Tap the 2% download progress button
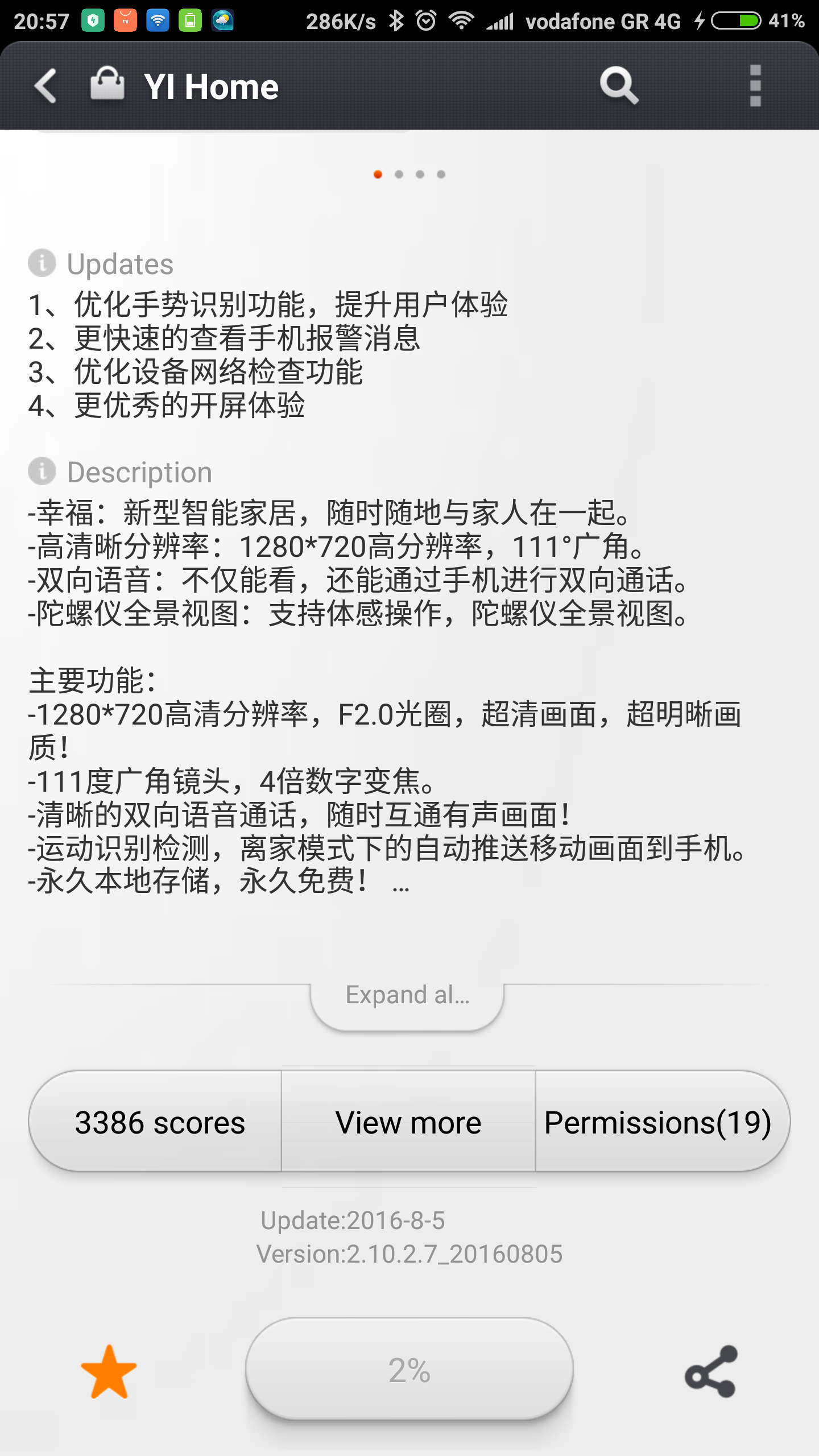This screenshot has height=1456, width=819. [409, 1370]
